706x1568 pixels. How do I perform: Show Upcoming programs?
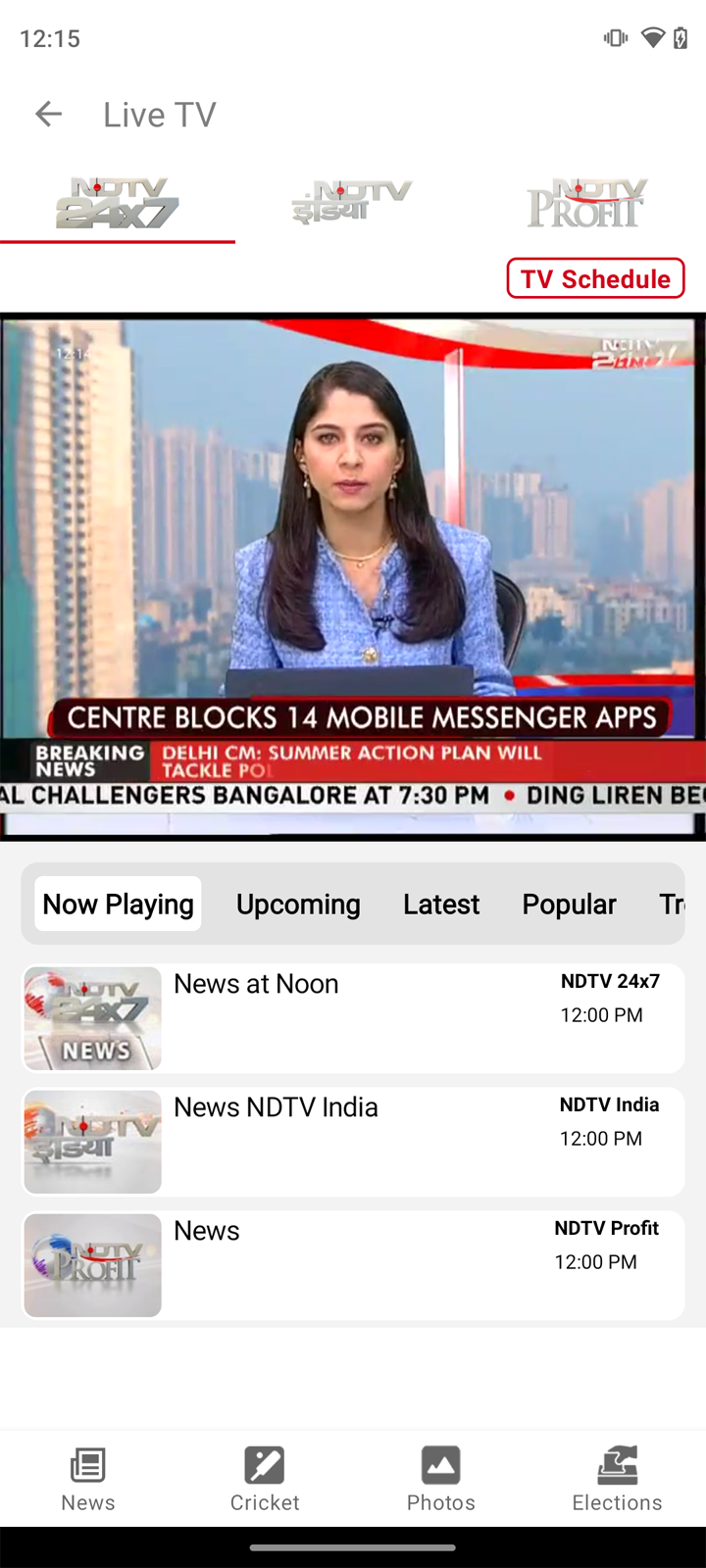click(298, 904)
